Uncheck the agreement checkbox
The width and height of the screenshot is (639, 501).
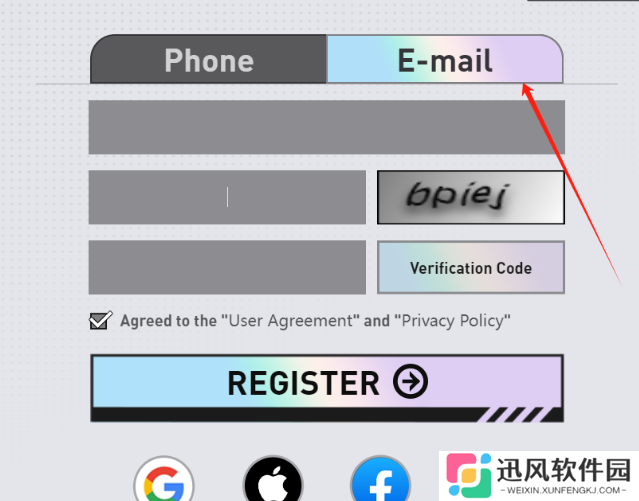tap(100, 321)
